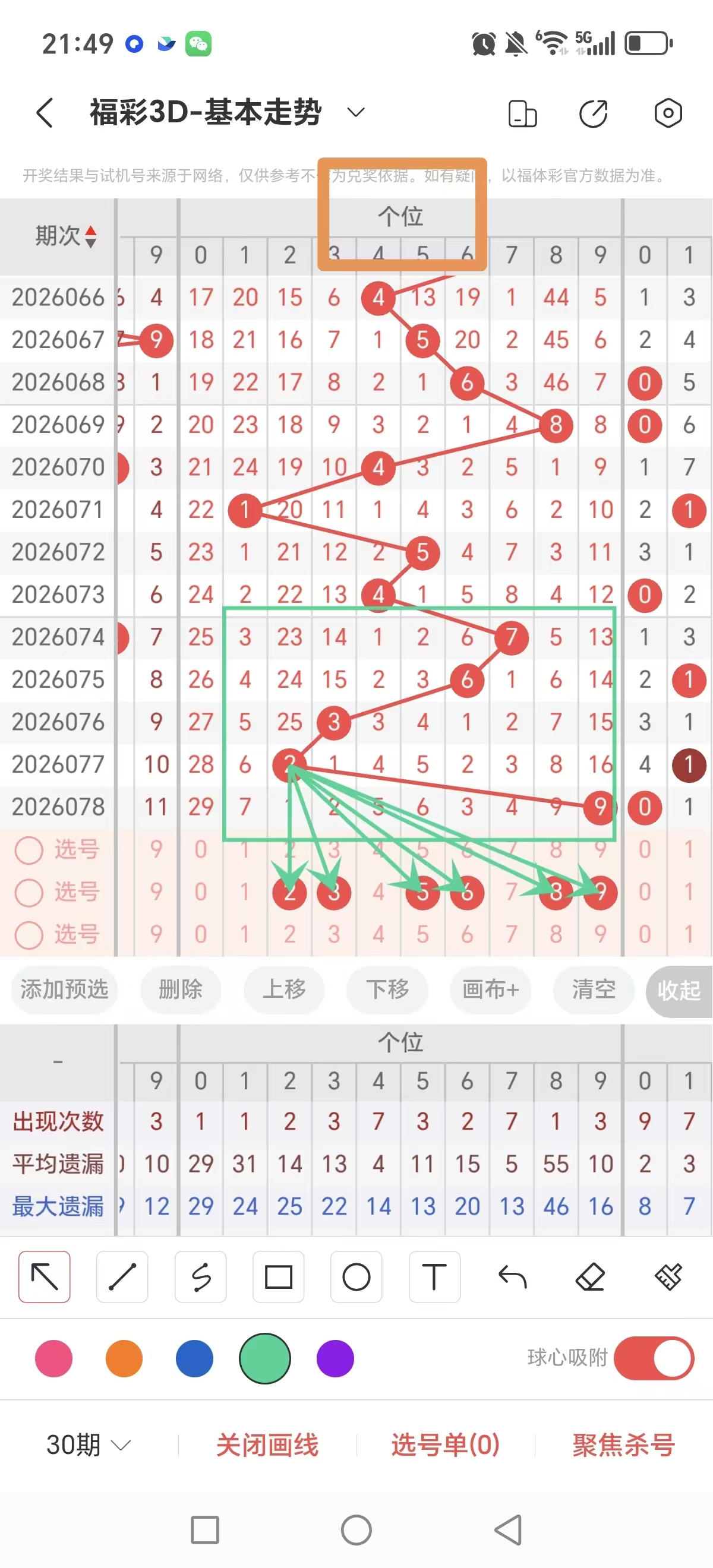Image resolution: width=713 pixels, height=1568 pixels.
Task: Open 选号单(0) selection list
Action: click(x=444, y=1443)
